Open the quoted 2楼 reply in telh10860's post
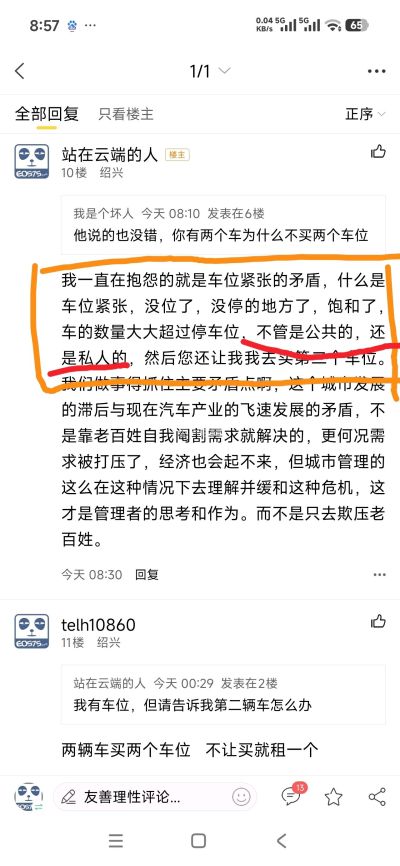 [x=224, y=695]
